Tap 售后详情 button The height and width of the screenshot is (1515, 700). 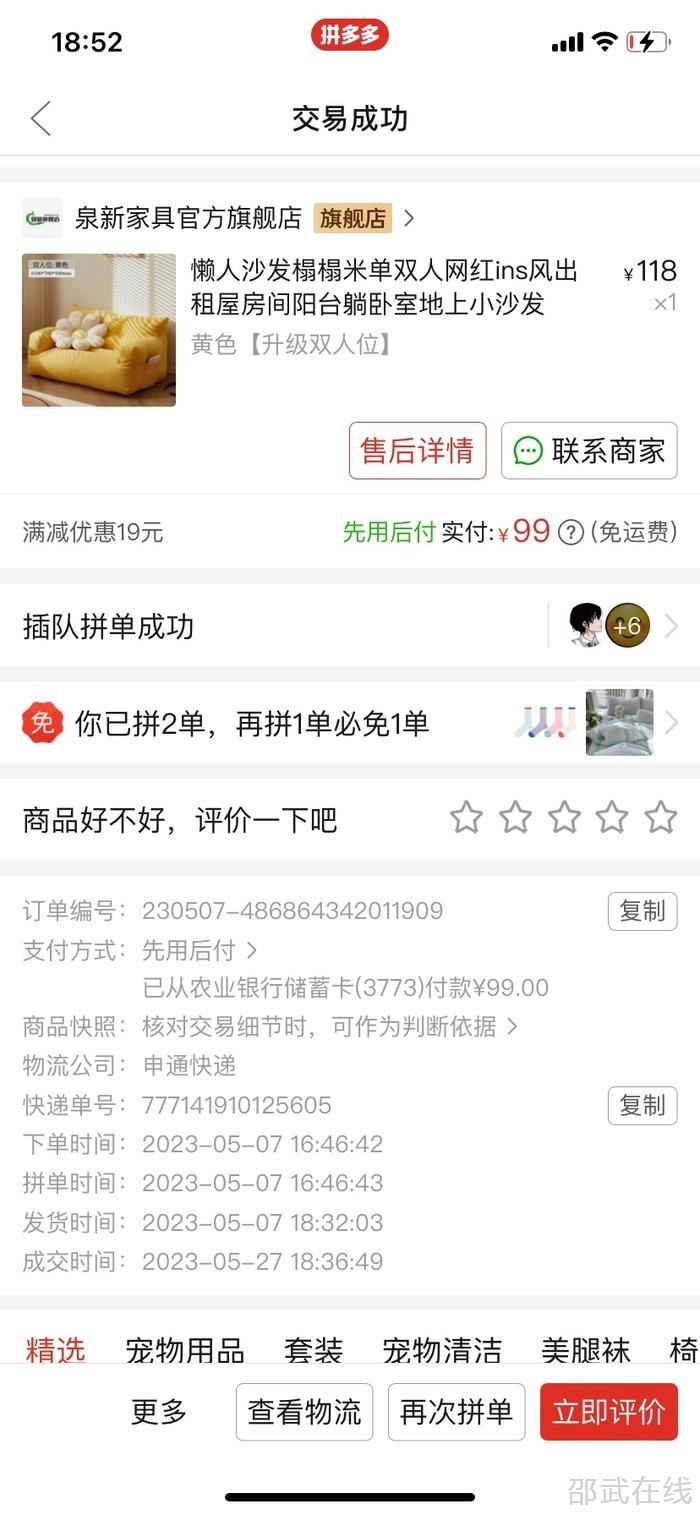coord(417,451)
